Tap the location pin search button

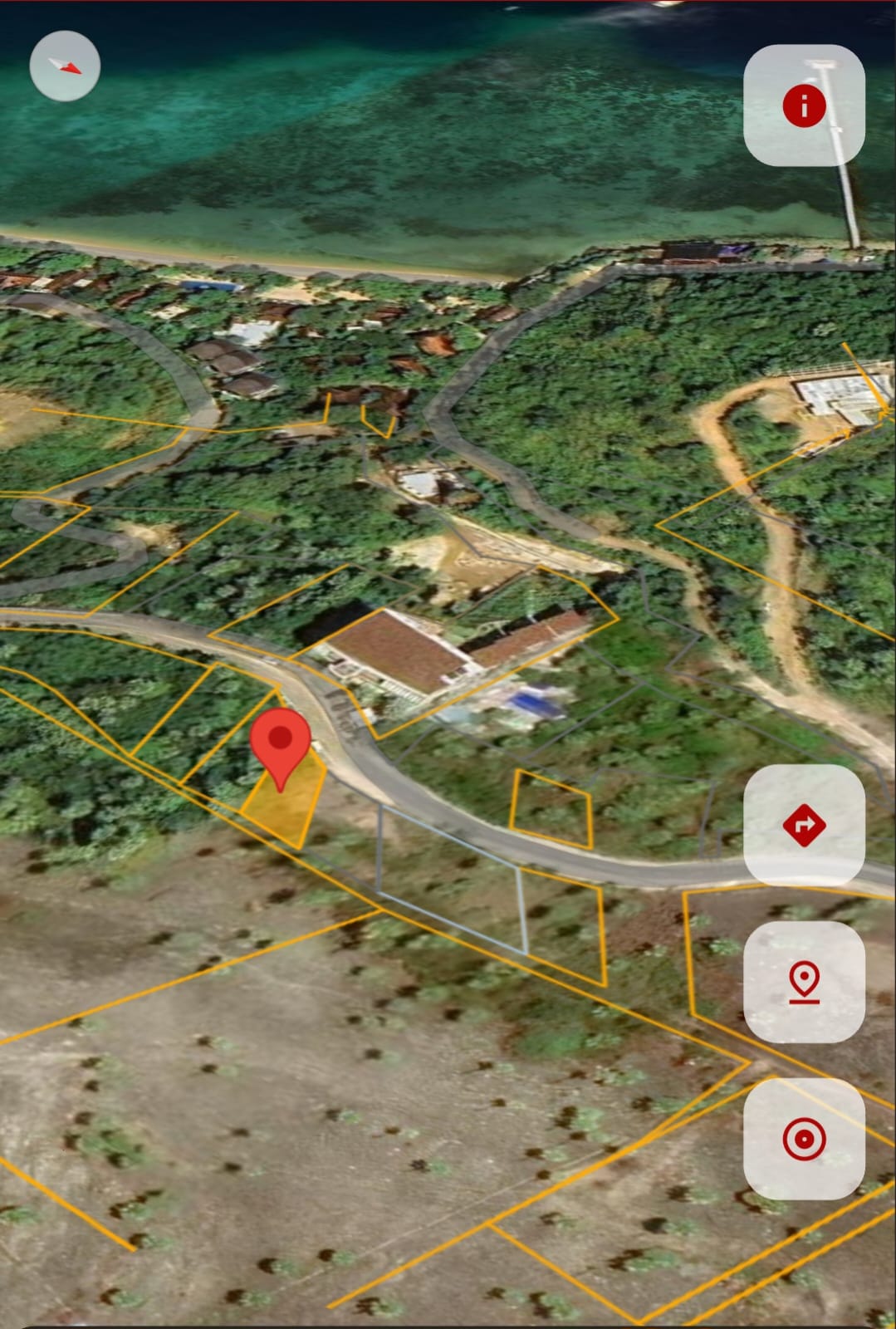pyautogui.click(x=803, y=982)
